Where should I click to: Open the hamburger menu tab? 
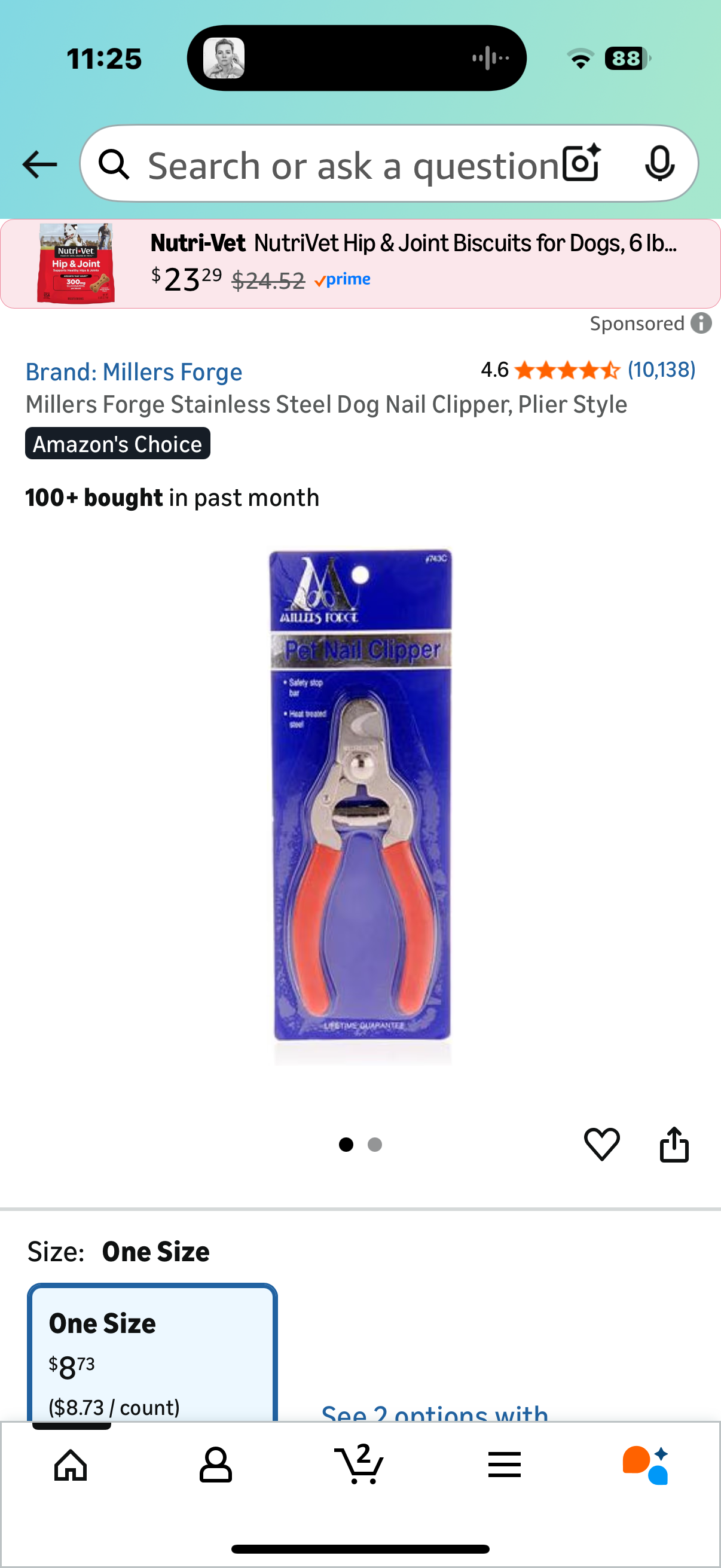pos(504,1464)
